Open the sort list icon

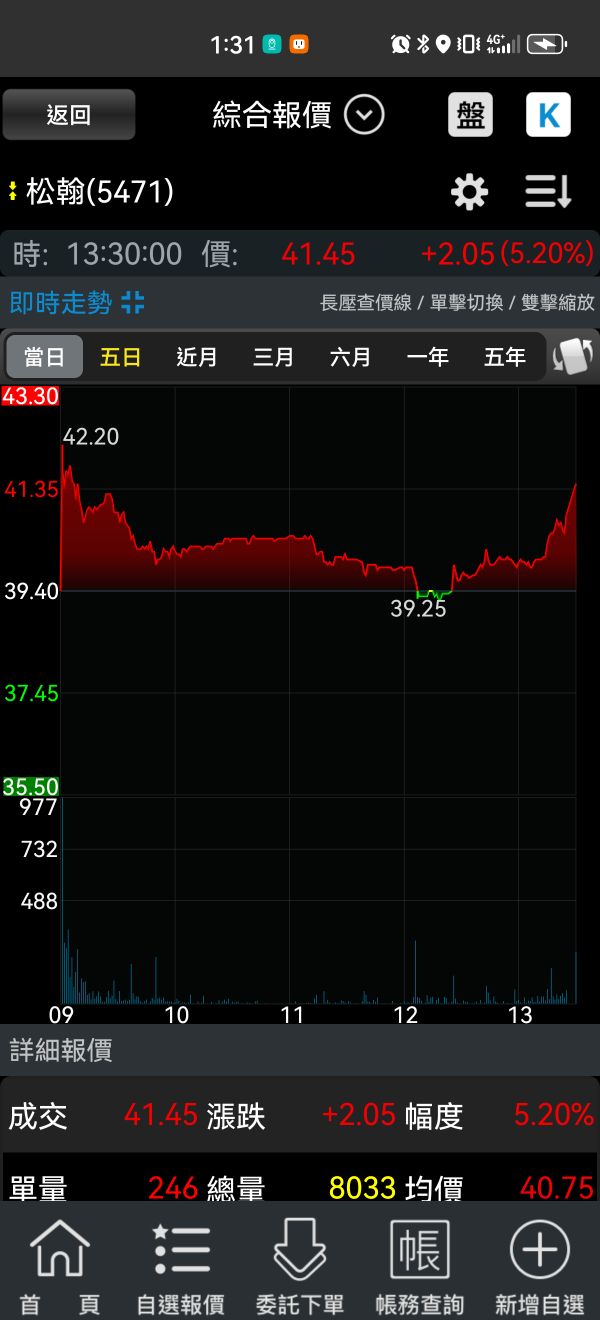(548, 192)
